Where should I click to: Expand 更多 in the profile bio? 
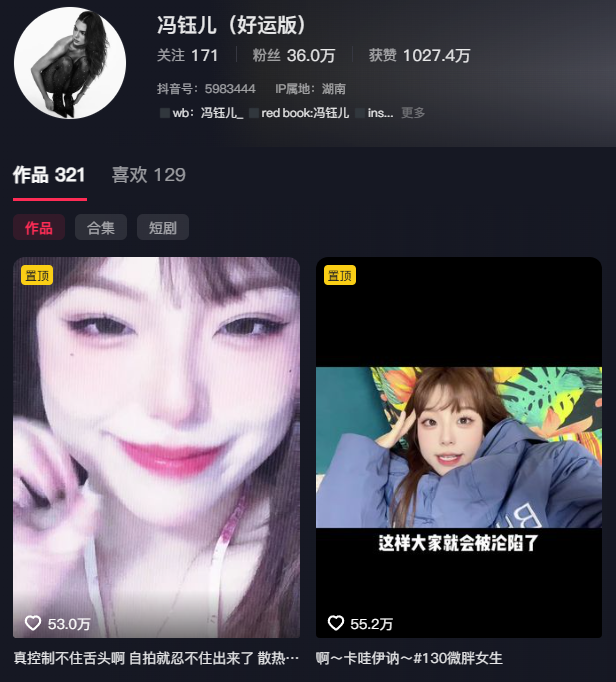tap(413, 113)
